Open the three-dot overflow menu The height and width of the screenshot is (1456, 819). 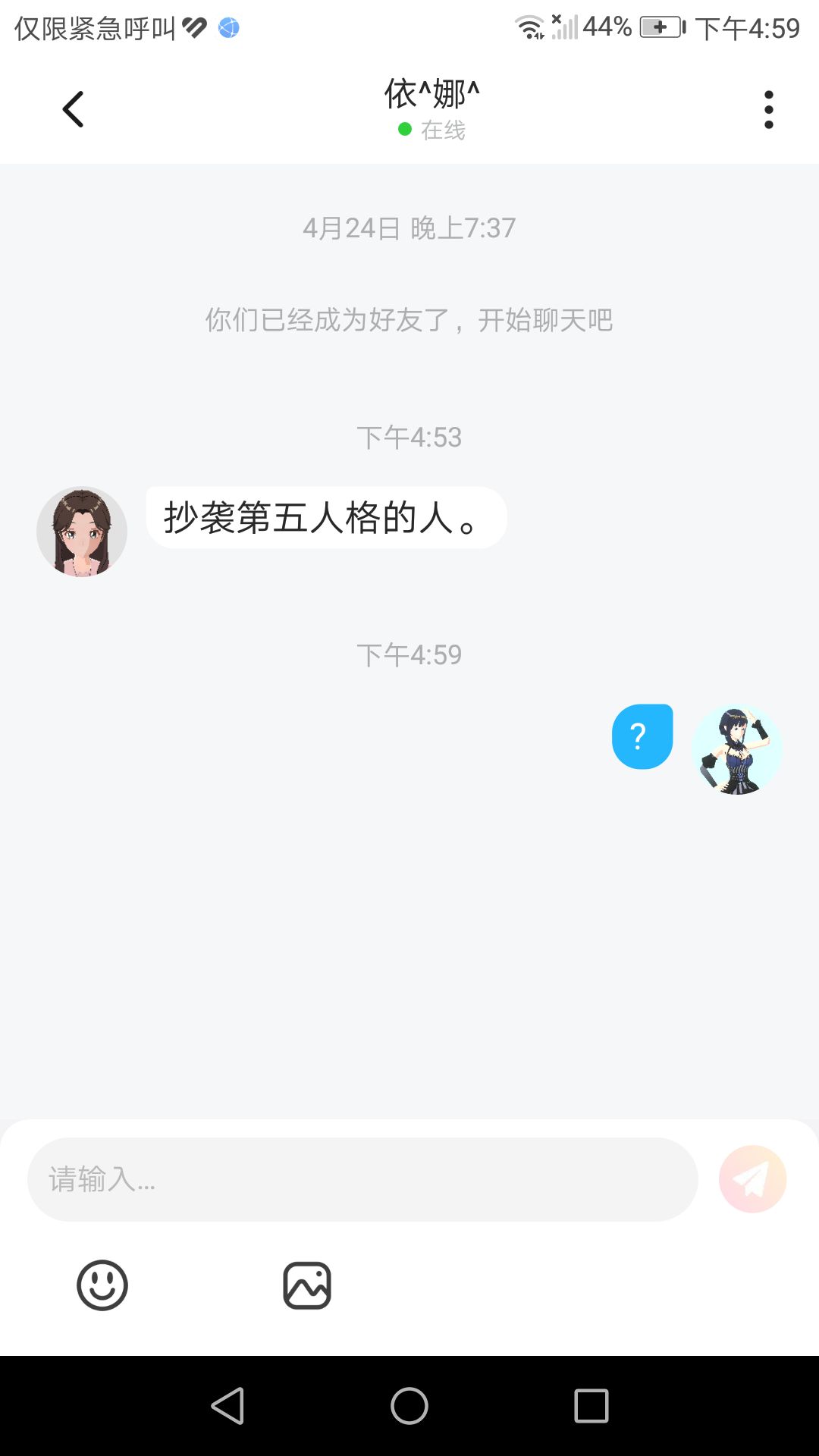coord(768,110)
